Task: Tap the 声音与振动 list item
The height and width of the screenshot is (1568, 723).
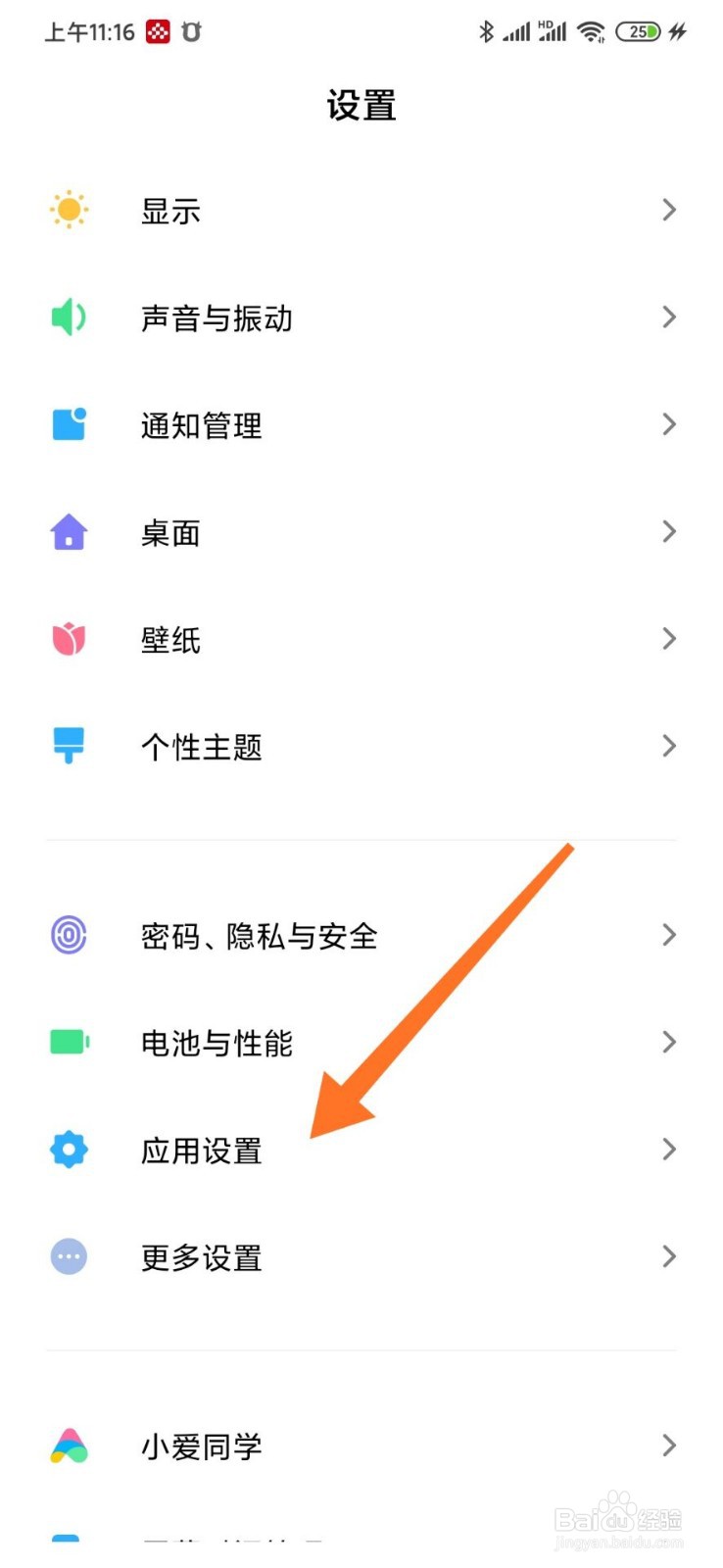Action: (x=217, y=317)
